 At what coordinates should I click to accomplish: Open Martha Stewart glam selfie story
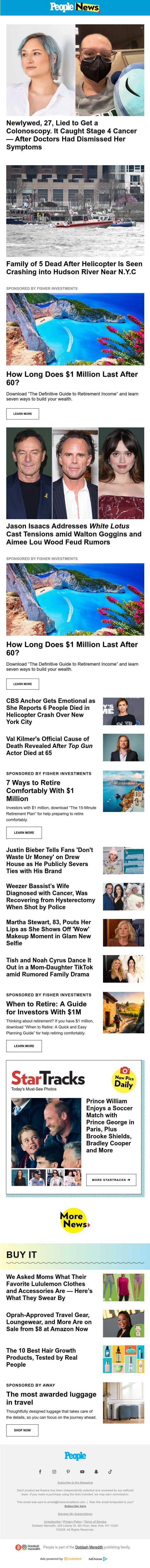coord(49,932)
